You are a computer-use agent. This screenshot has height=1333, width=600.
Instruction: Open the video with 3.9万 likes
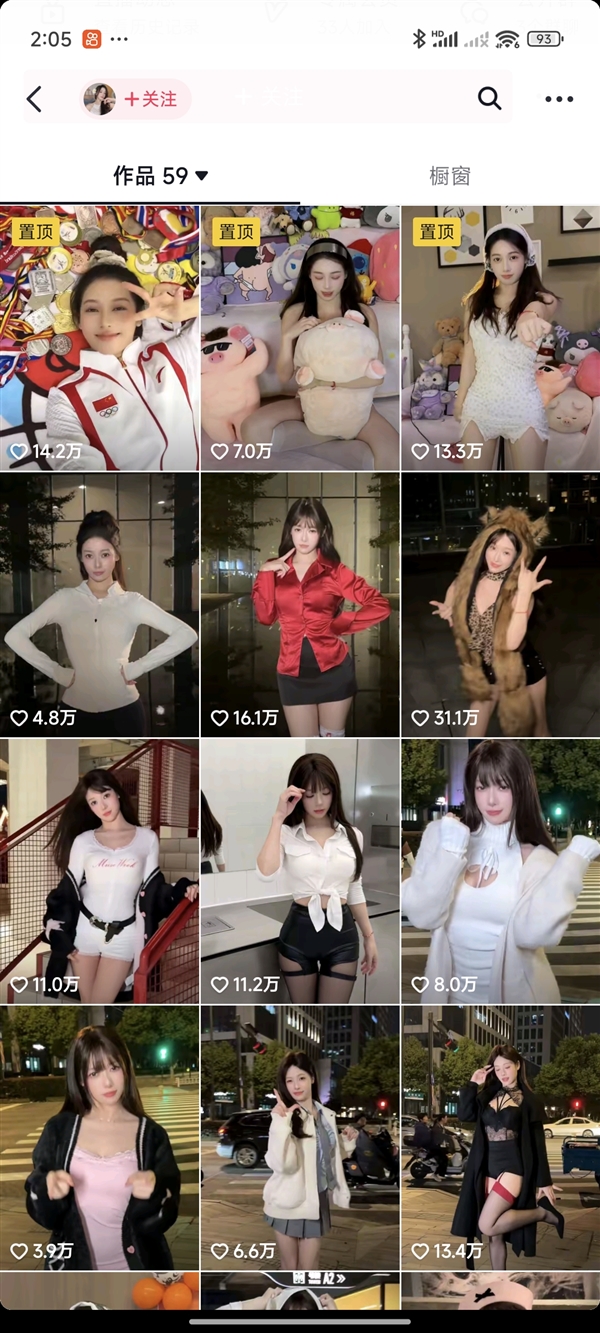99,1138
